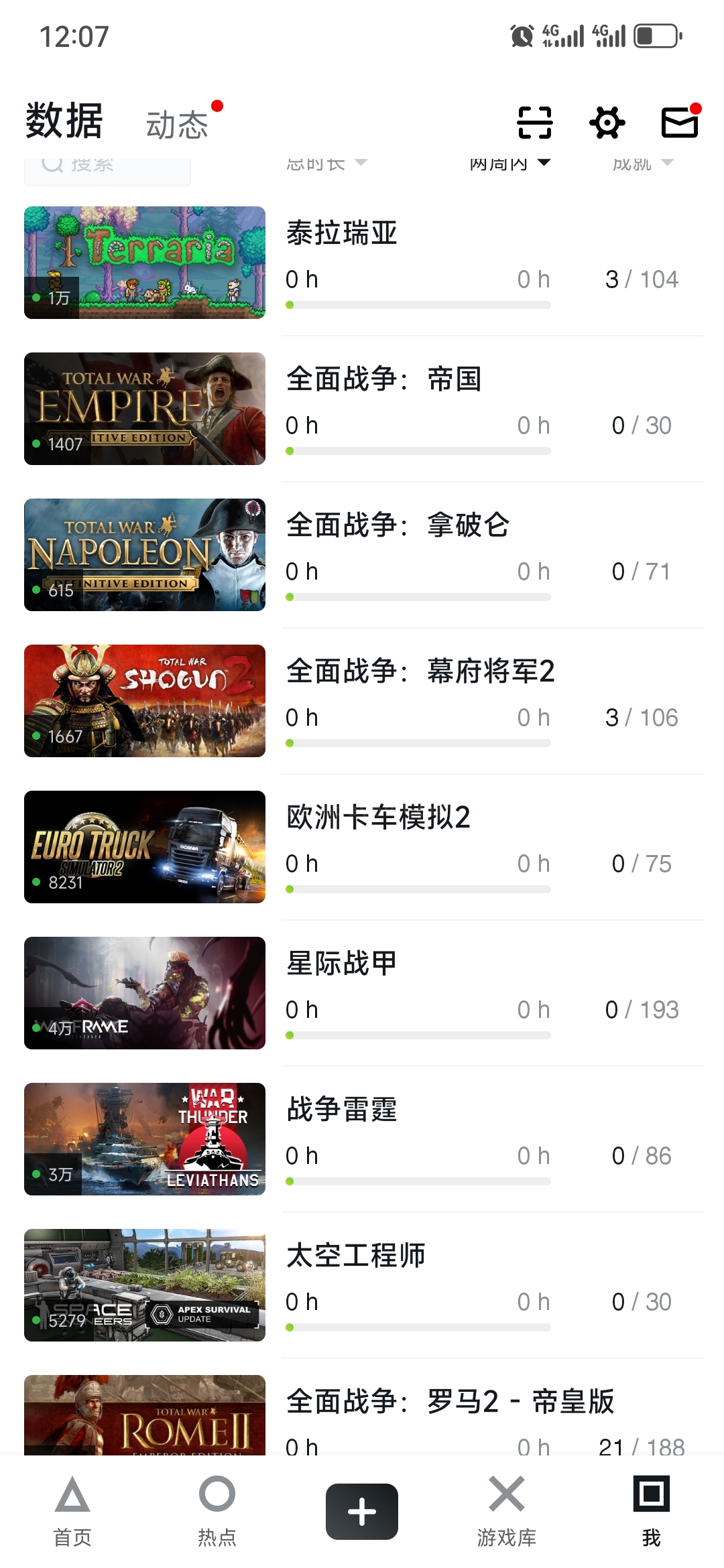Screen dimensions: 724x1568
Task: Switch to the 动态 tab
Action: [x=178, y=125]
